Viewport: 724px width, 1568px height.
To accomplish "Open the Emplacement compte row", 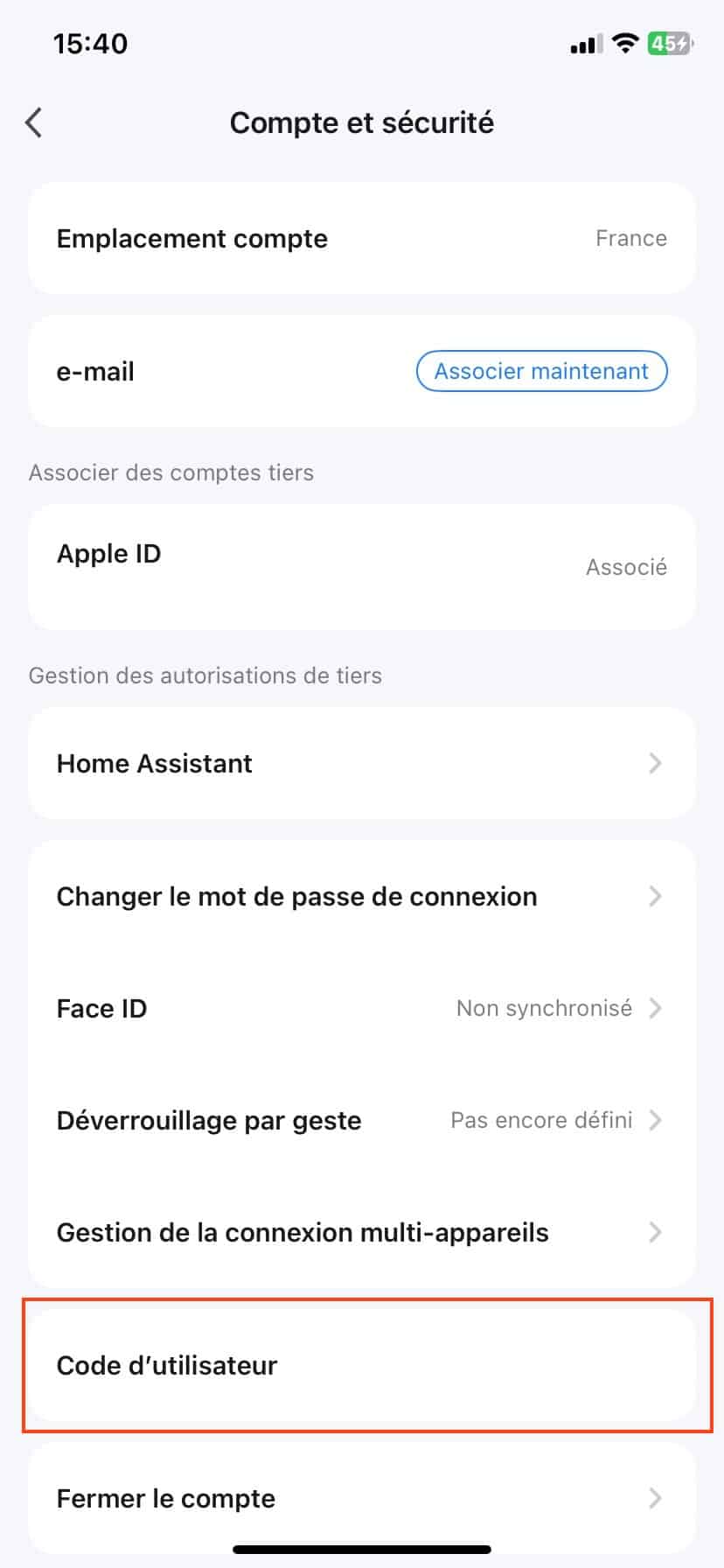I will click(362, 238).
